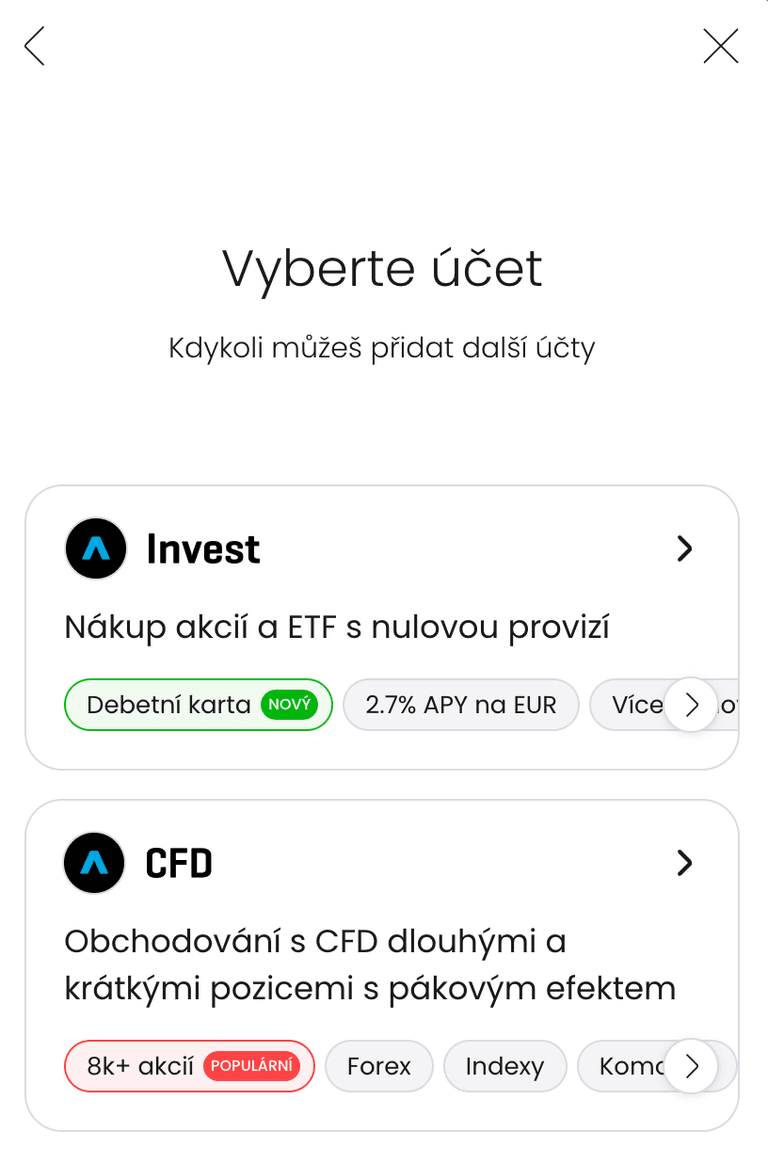The height and width of the screenshot is (1176, 768).
Task: Click the 'Indexy' chip
Action: click(505, 1066)
